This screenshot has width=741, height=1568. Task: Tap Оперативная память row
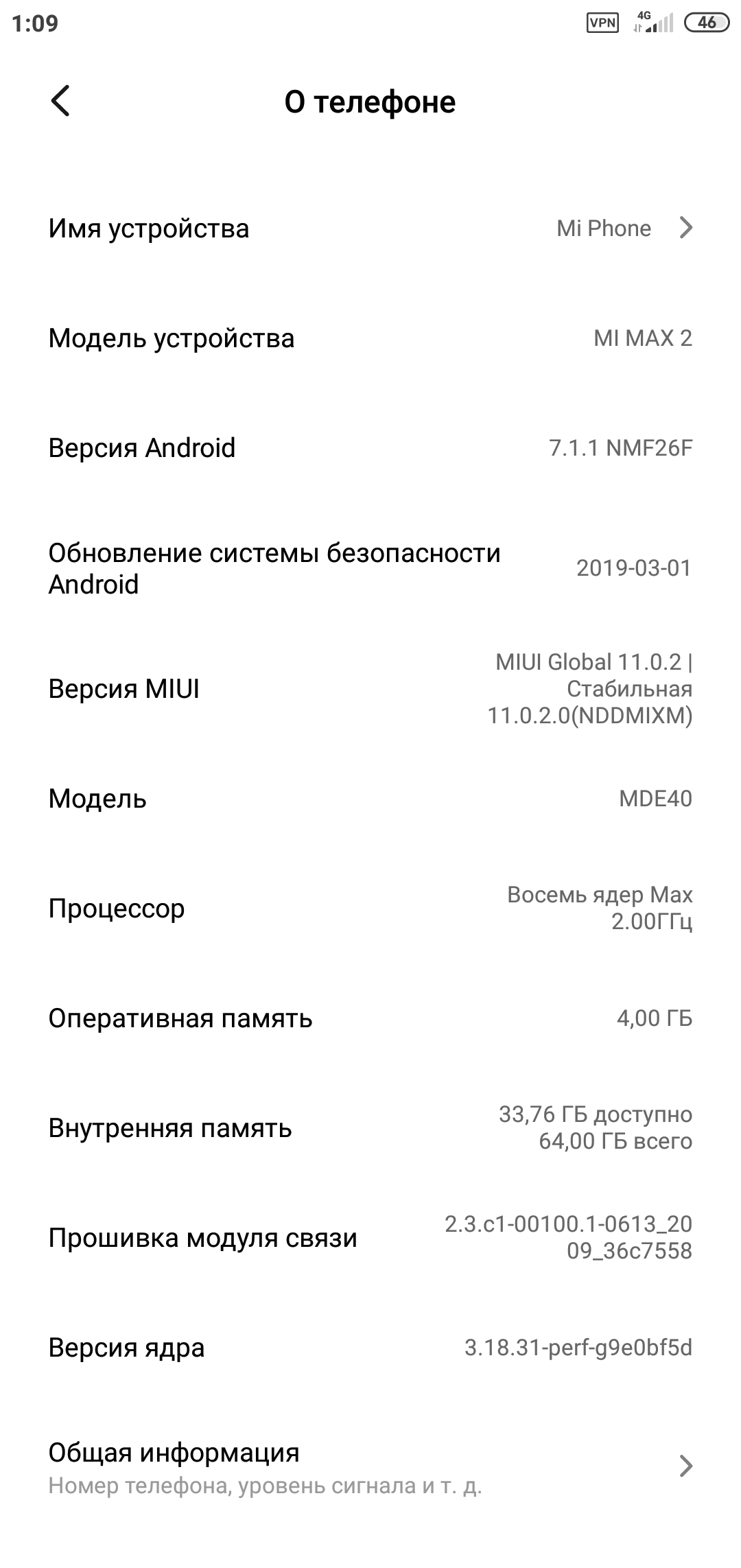coord(370,1018)
